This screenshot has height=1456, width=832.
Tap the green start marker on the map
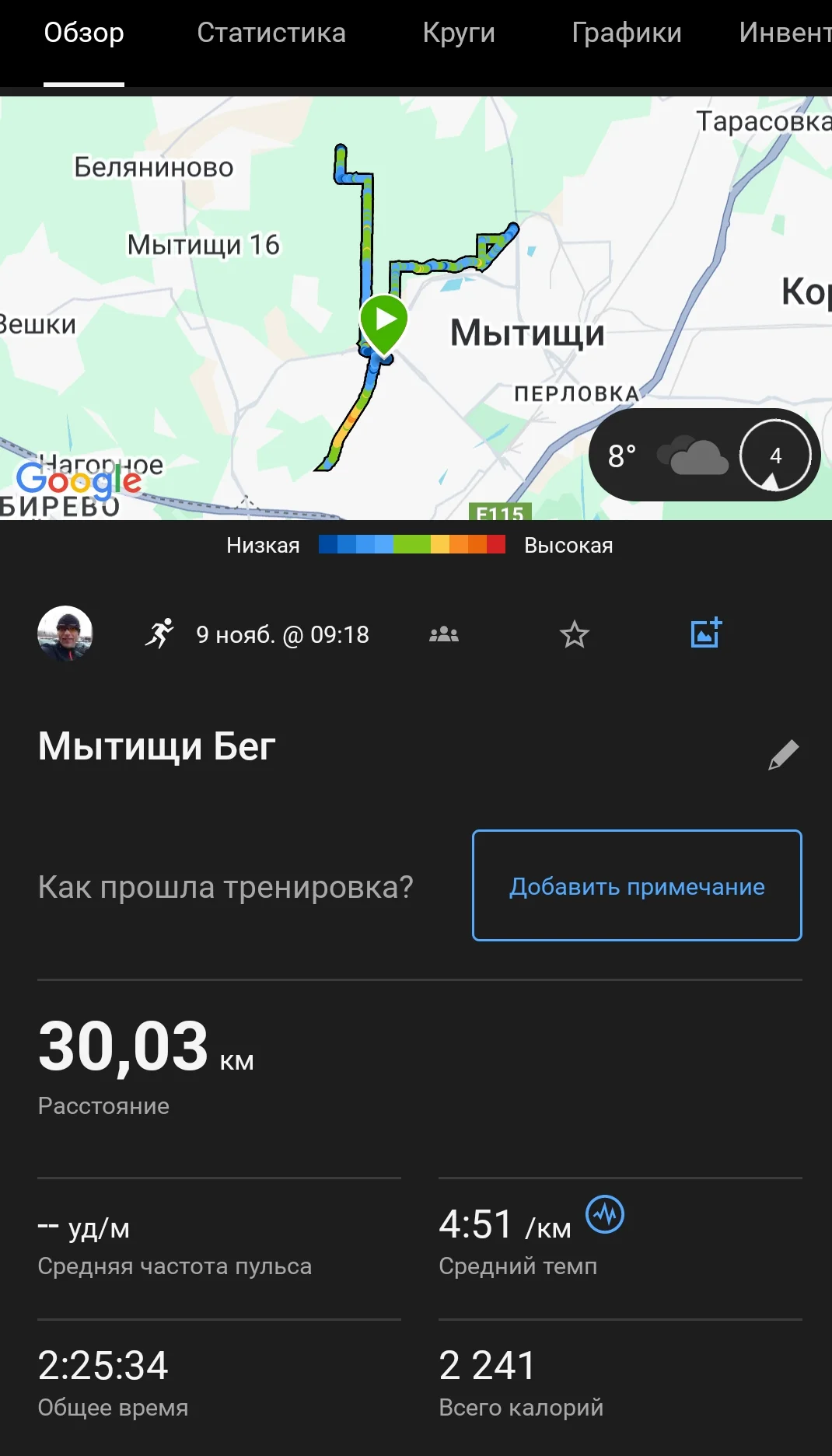[383, 321]
